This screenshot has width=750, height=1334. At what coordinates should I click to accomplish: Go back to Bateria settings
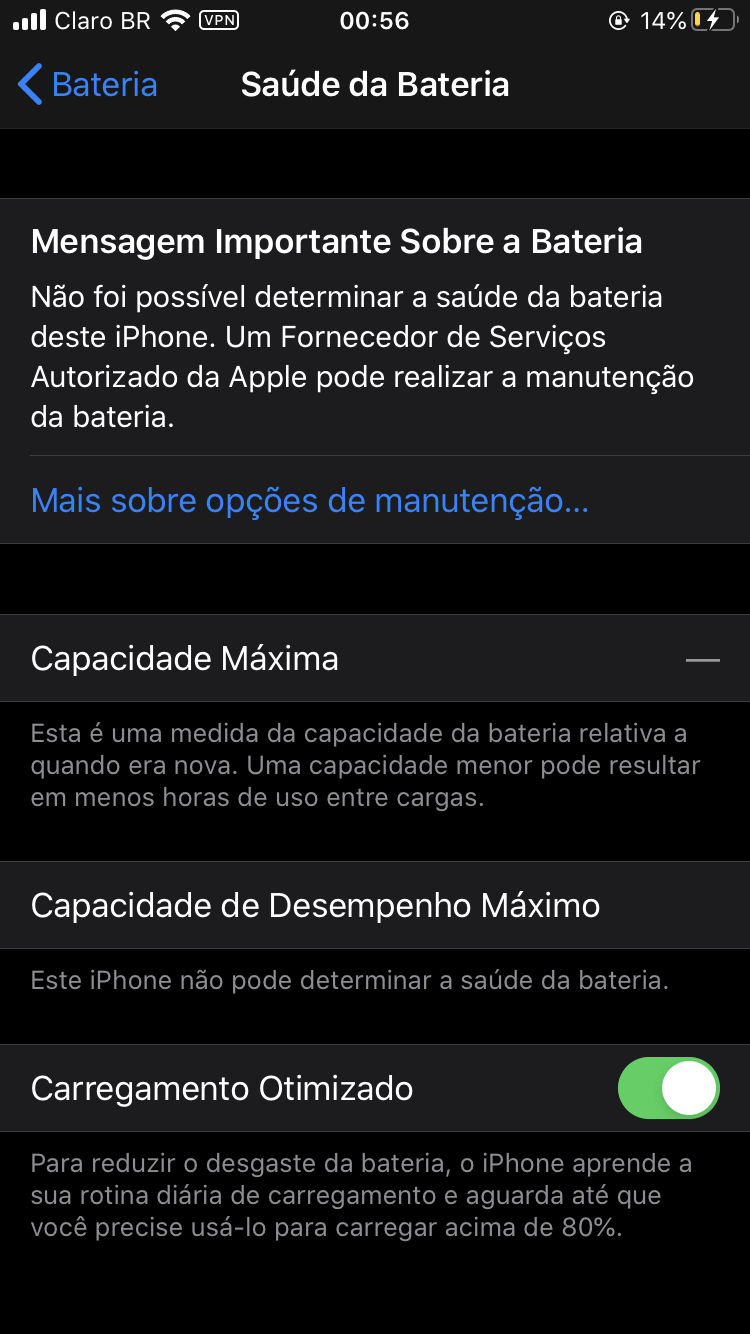coord(88,85)
